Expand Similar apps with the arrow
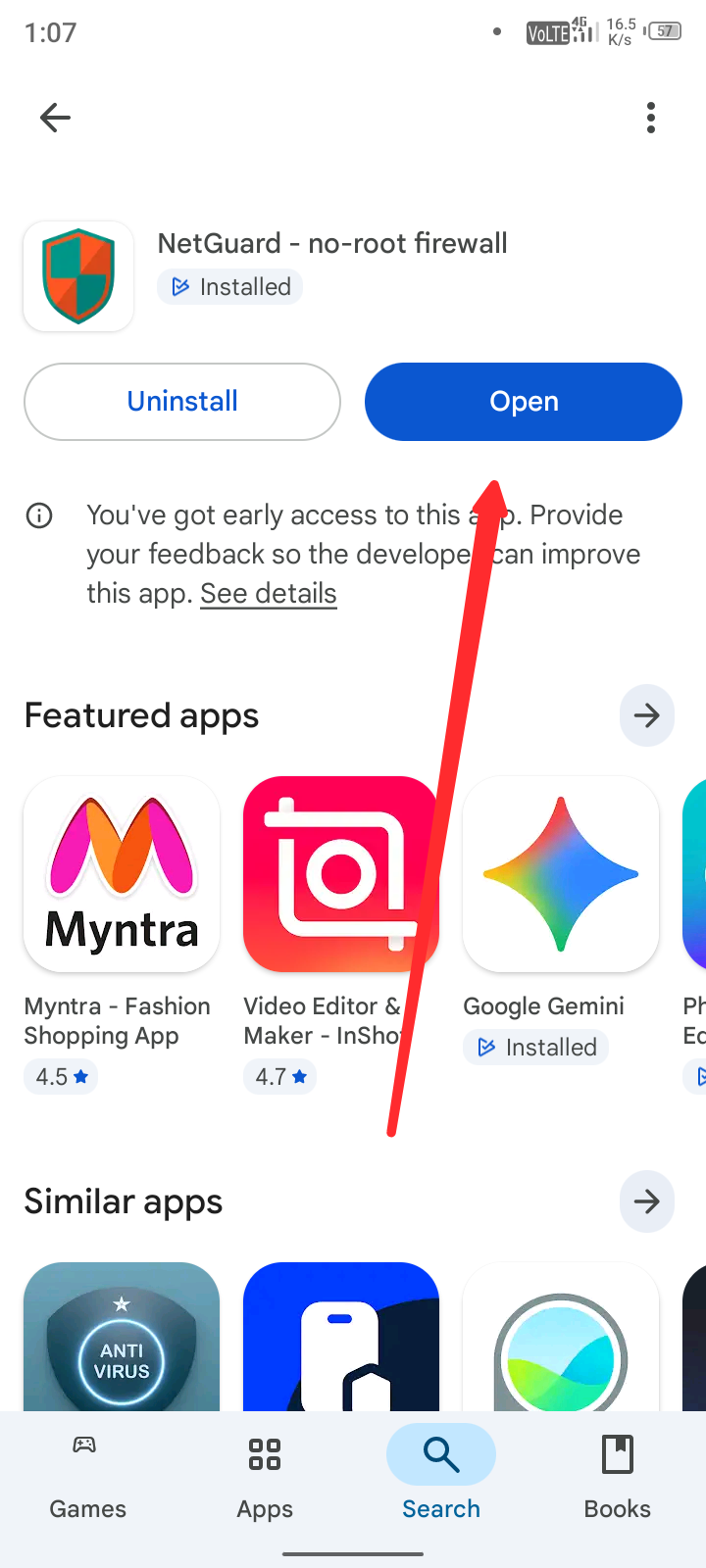 (x=646, y=1201)
